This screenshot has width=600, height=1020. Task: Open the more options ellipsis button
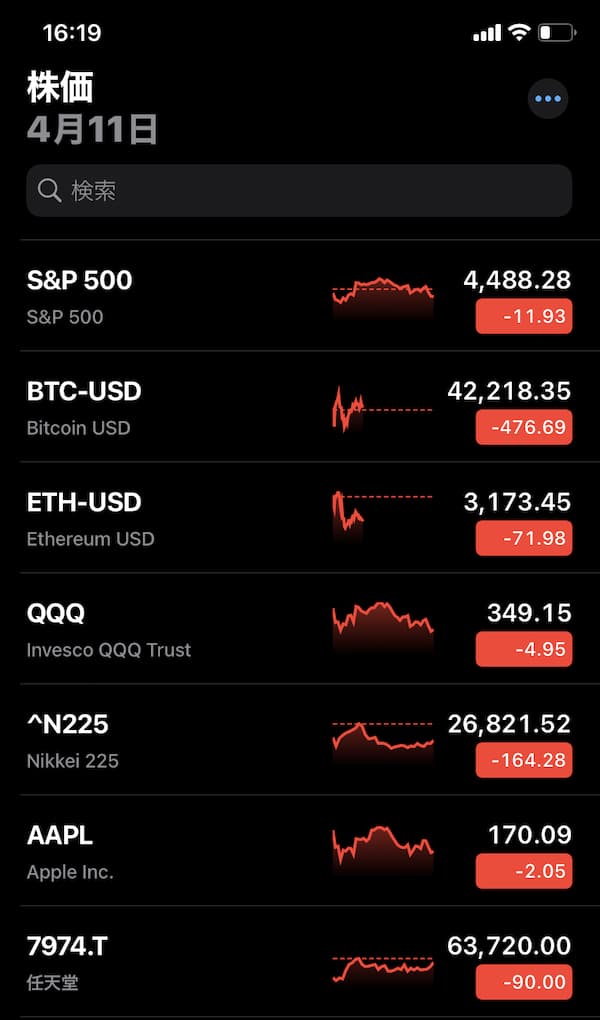click(547, 99)
